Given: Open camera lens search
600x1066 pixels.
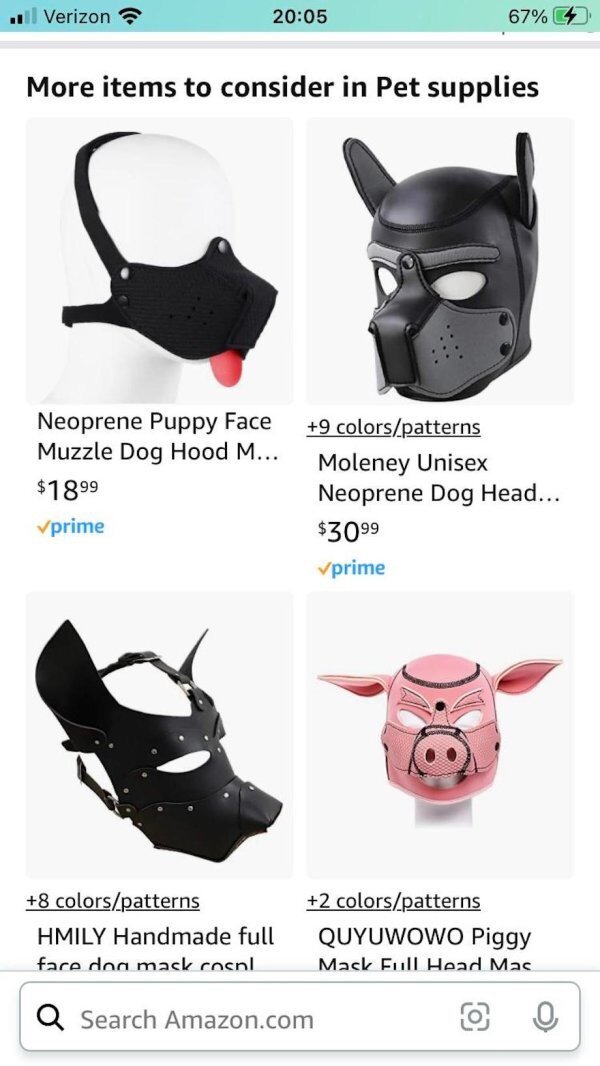Looking at the screenshot, I should [475, 1019].
